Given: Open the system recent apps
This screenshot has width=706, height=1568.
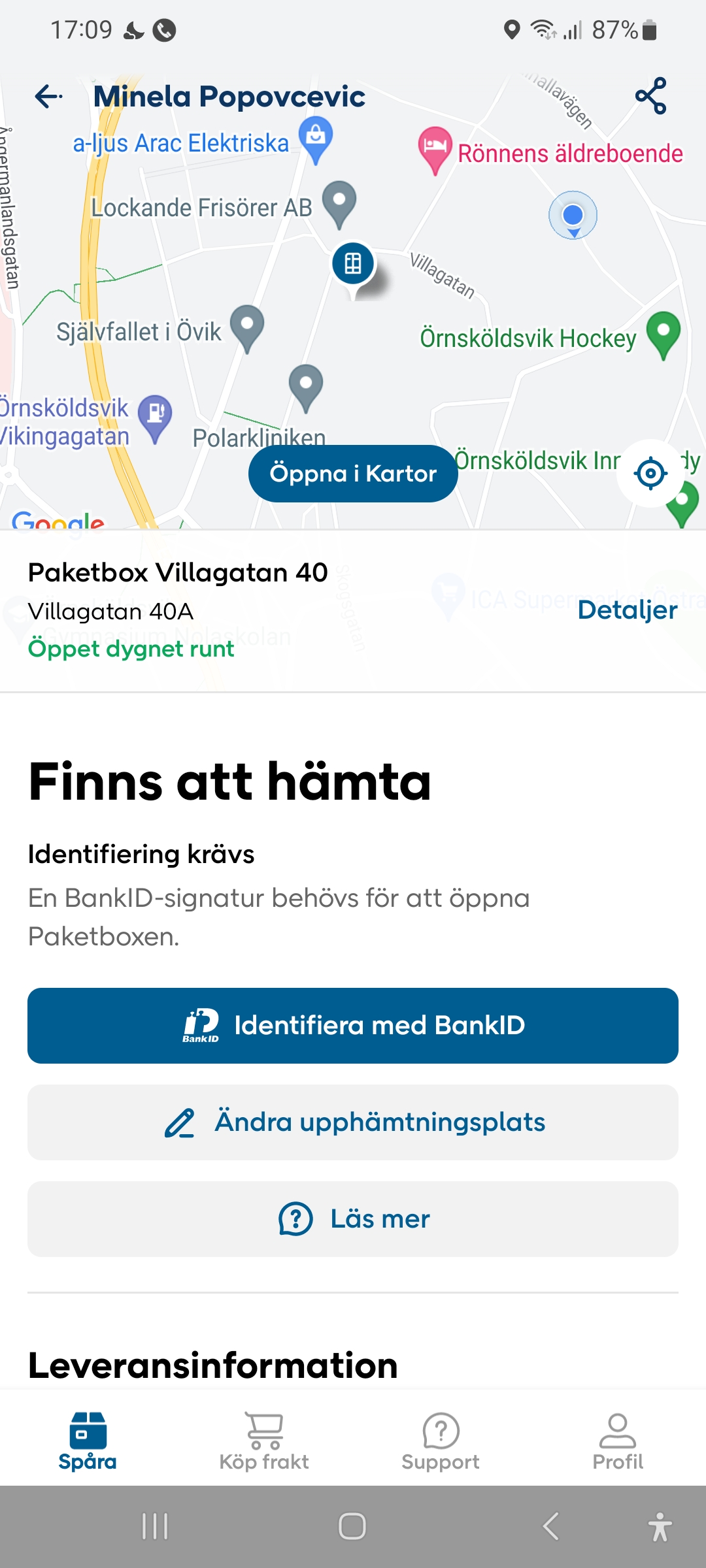Looking at the screenshot, I should (155, 1526).
